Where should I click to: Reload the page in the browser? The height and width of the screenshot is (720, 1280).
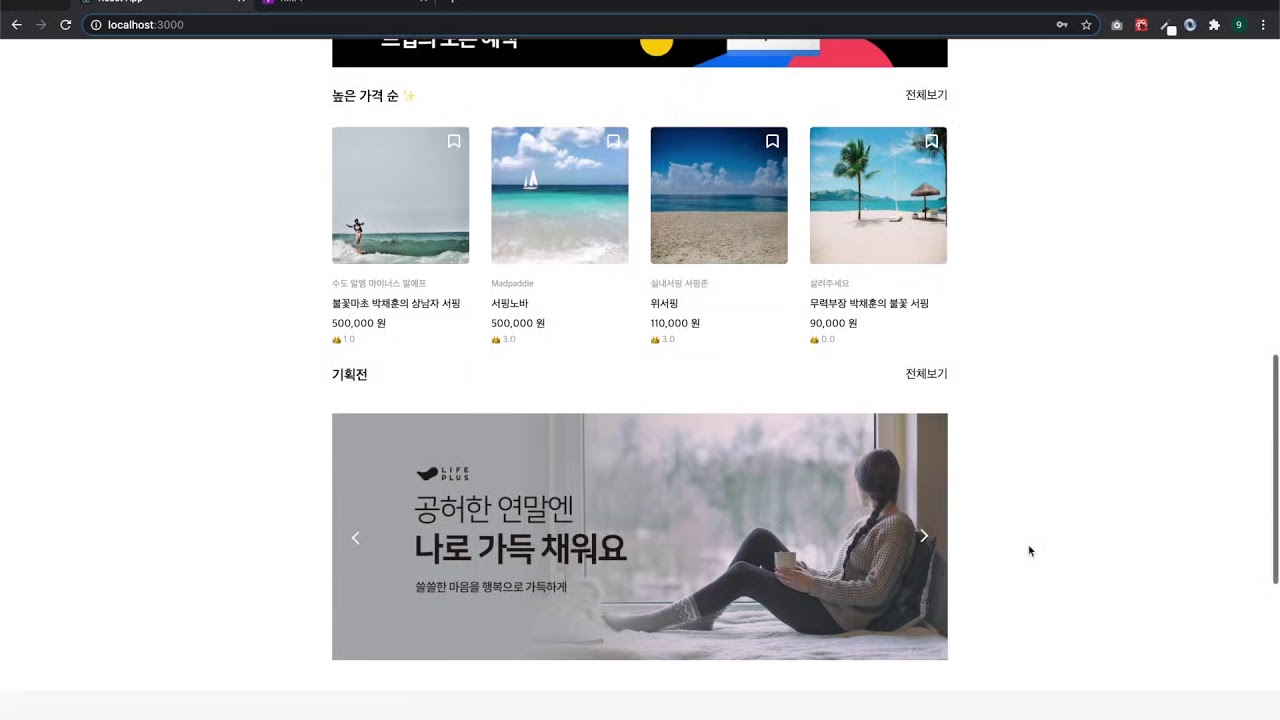65,25
